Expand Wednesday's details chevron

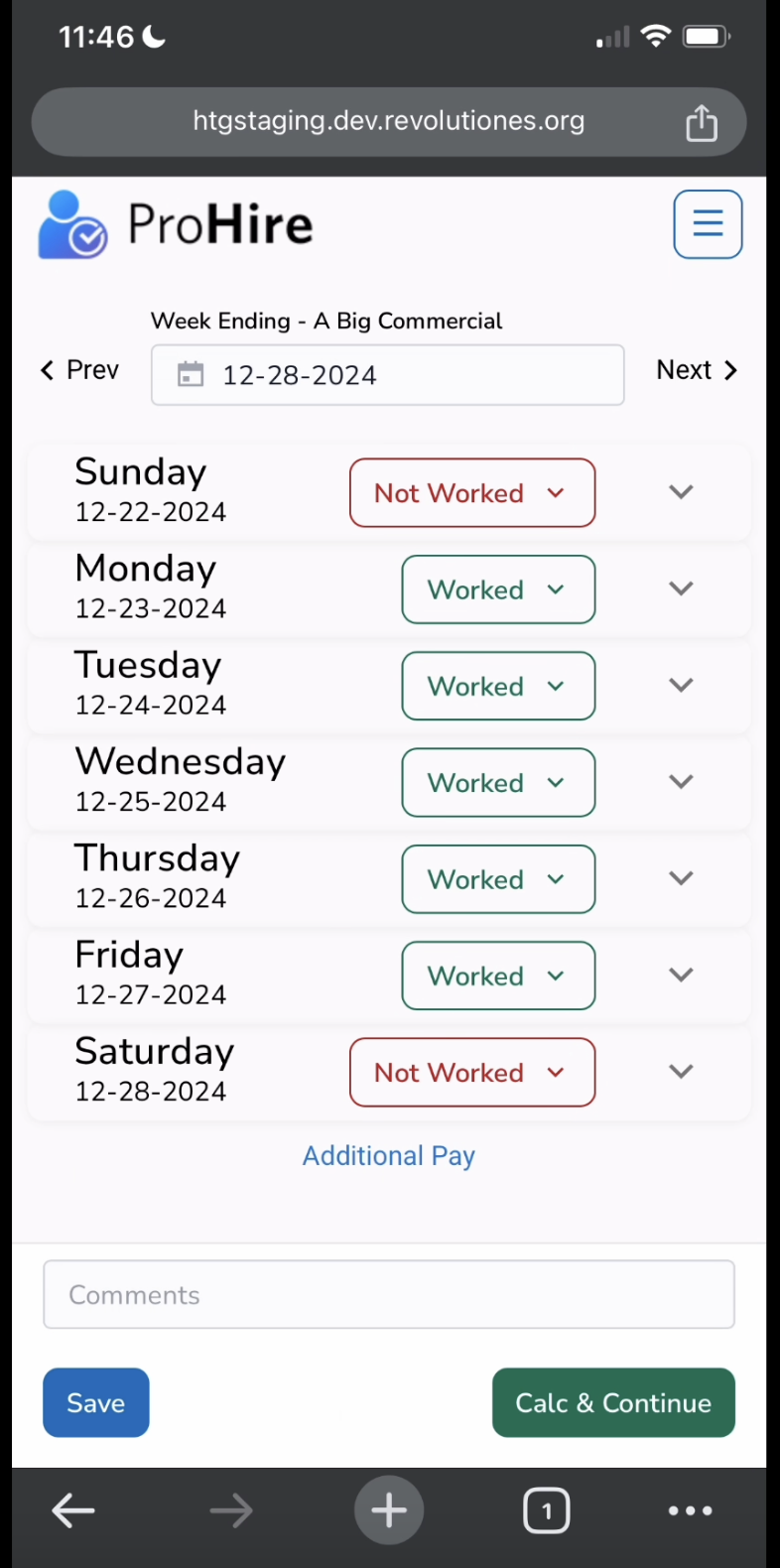(x=681, y=782)
